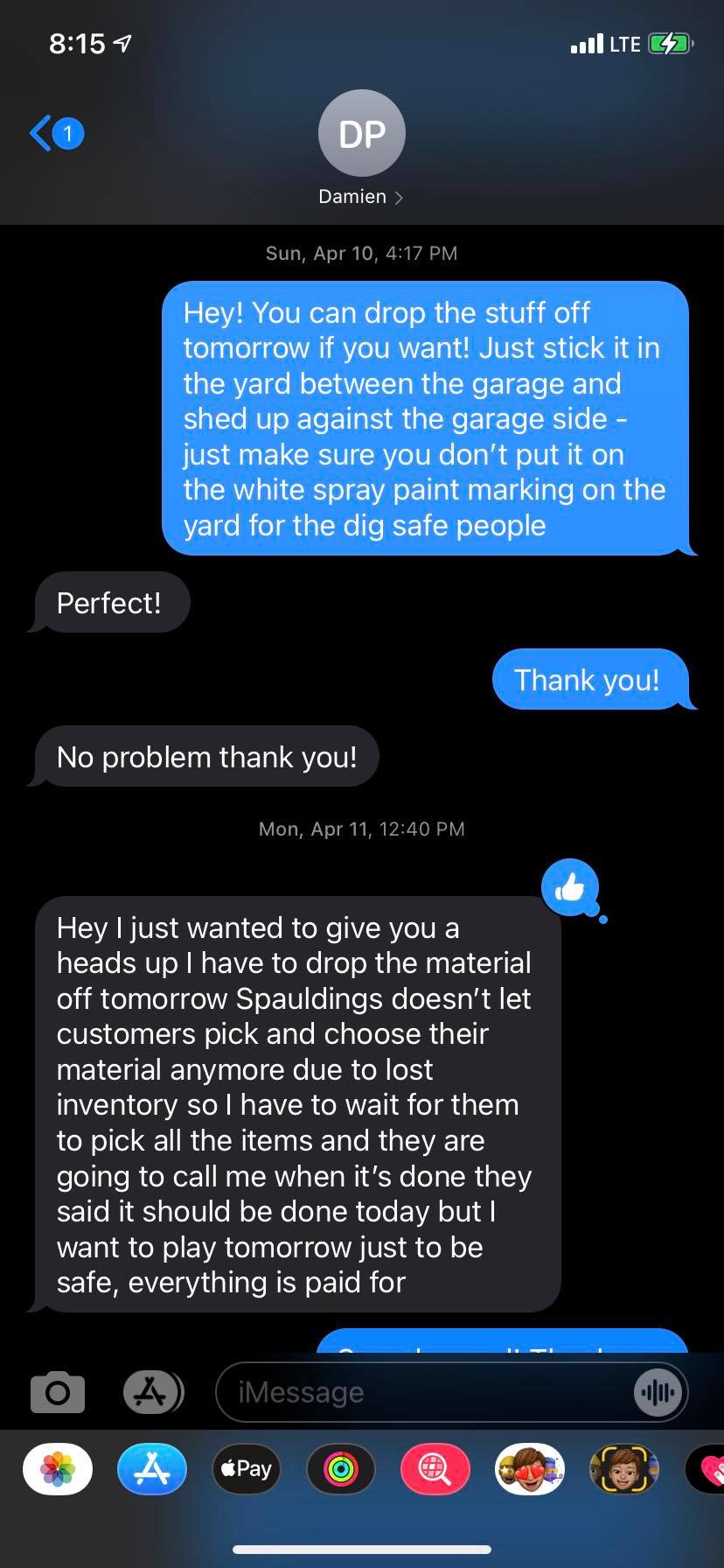Open the Photos iMessage app
This screenshot has height=1568, width=724.
[x=58, y=1469]
